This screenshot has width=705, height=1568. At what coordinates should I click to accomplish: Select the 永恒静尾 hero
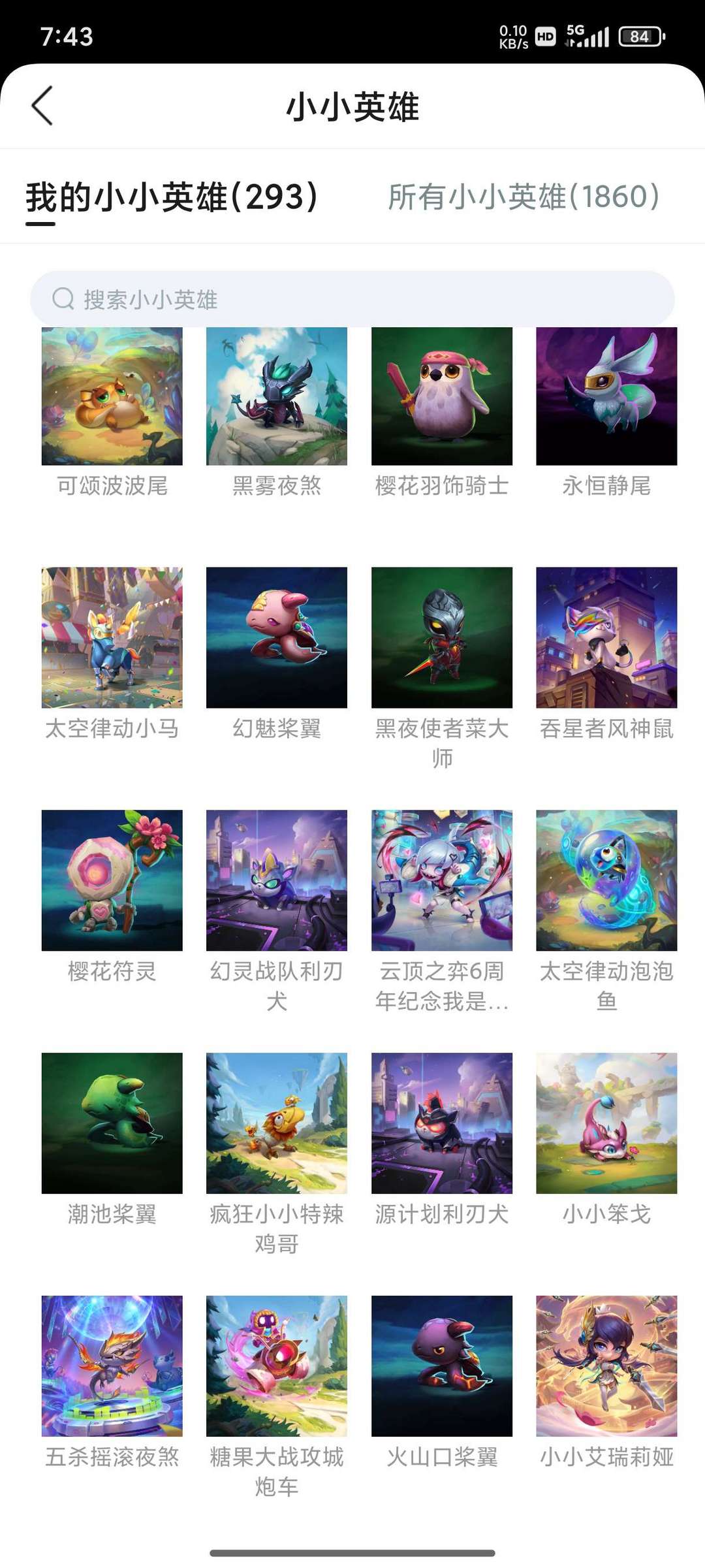[x=606, y=397]
